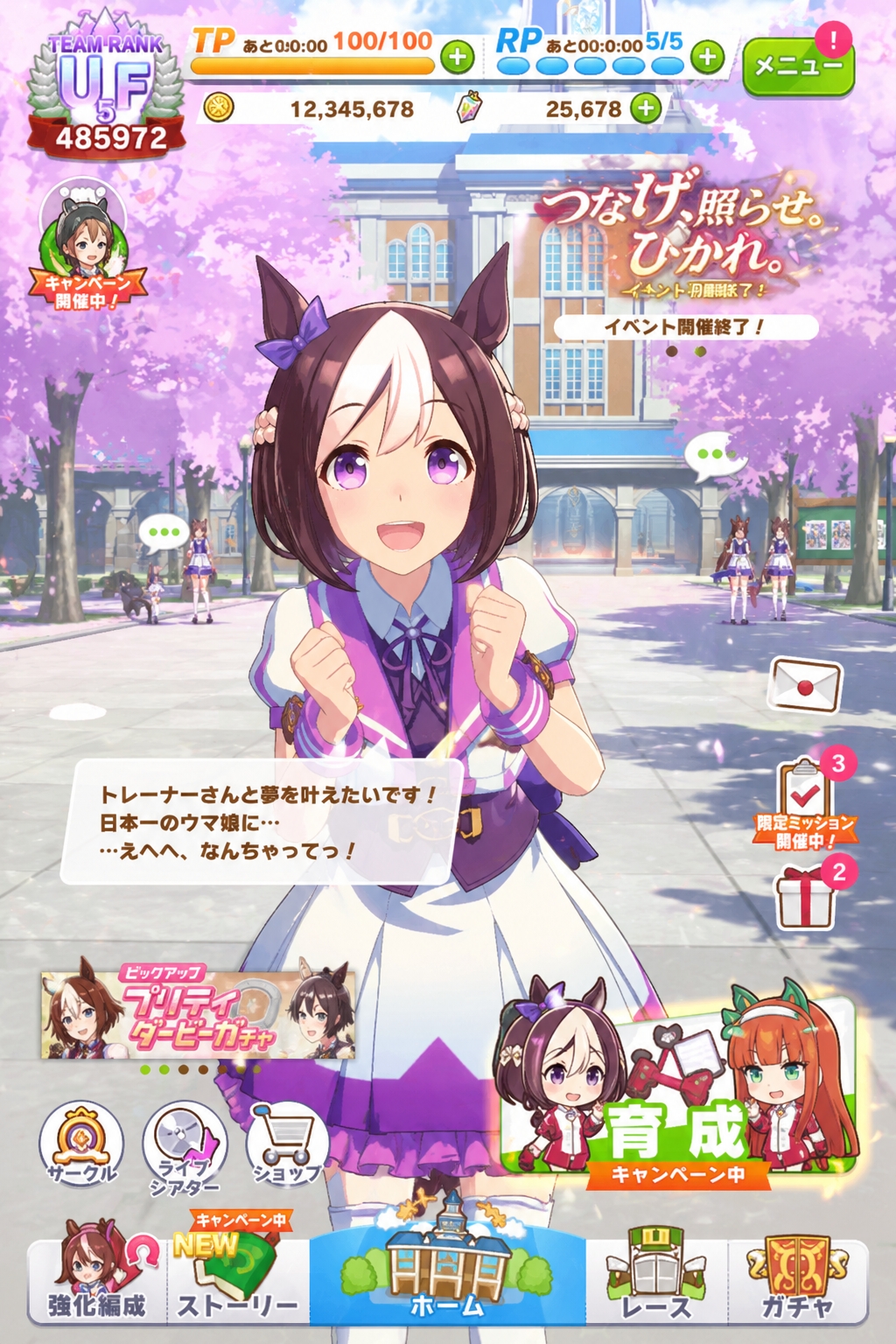Open the メニュー button
Image resolution: width=896 pixels, height=1344 pixels.
pos(798,66)
